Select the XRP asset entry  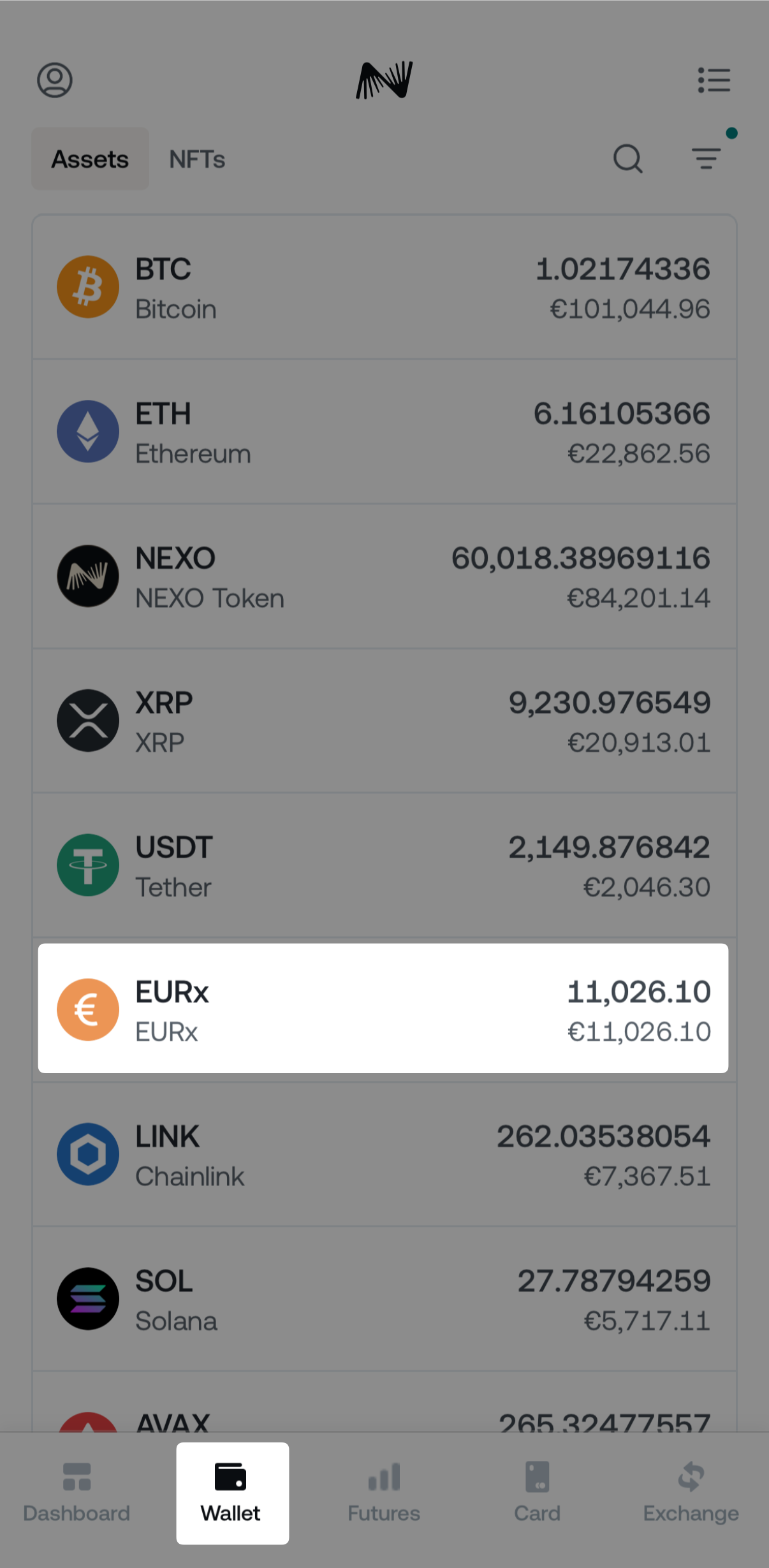pos(384,720)
